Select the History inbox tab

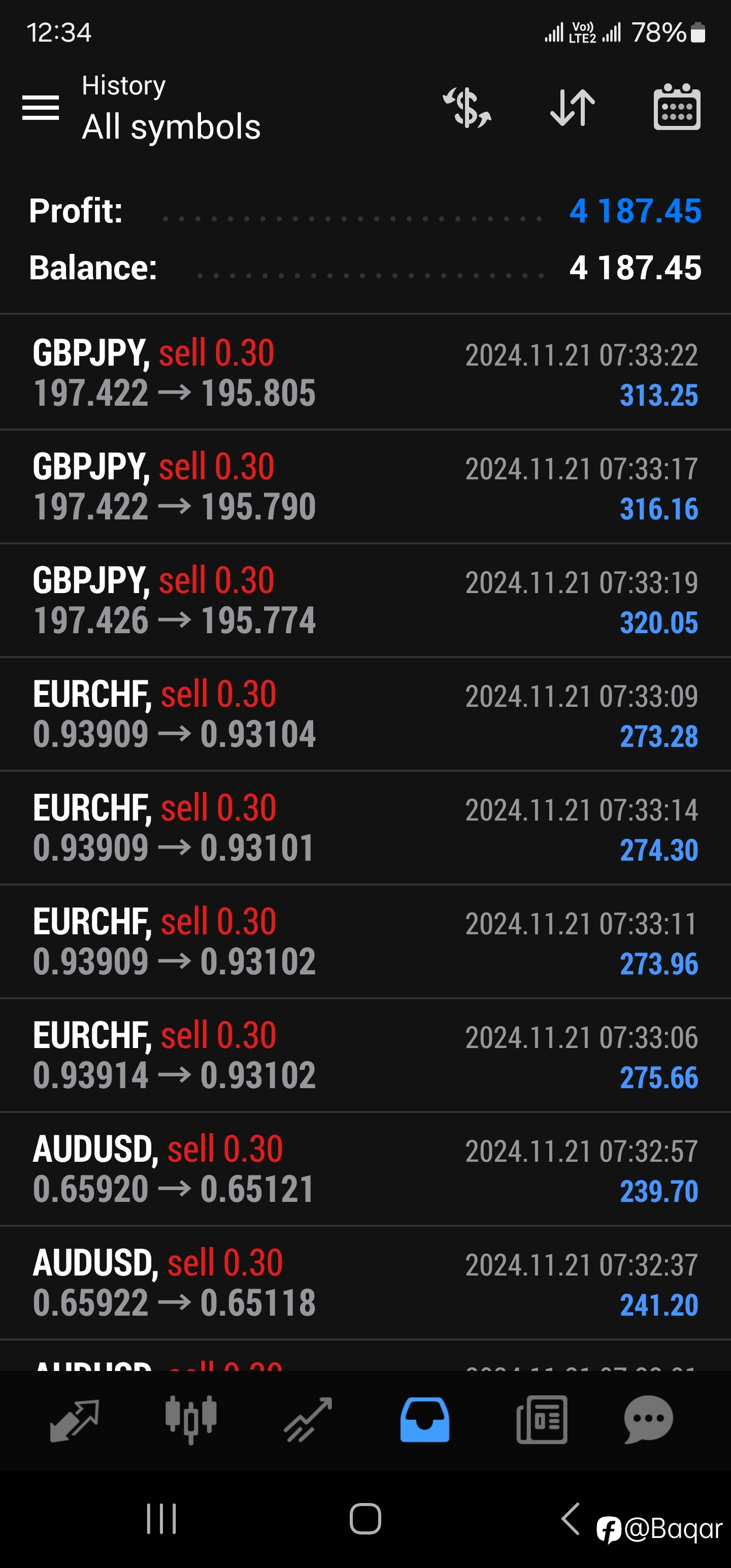tap(425, 1420)
